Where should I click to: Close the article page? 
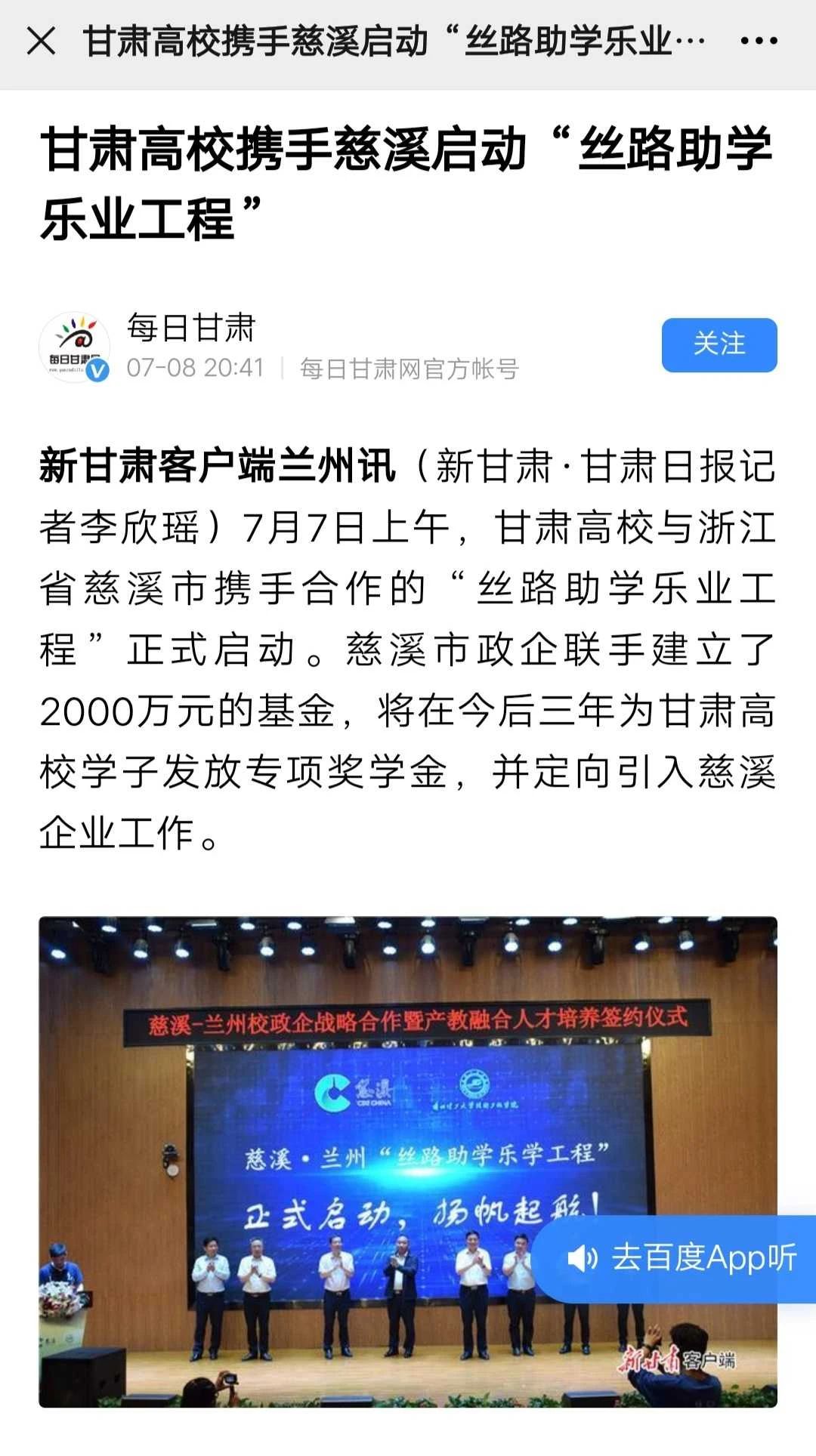pyautogui.click(x=41, y=42)
